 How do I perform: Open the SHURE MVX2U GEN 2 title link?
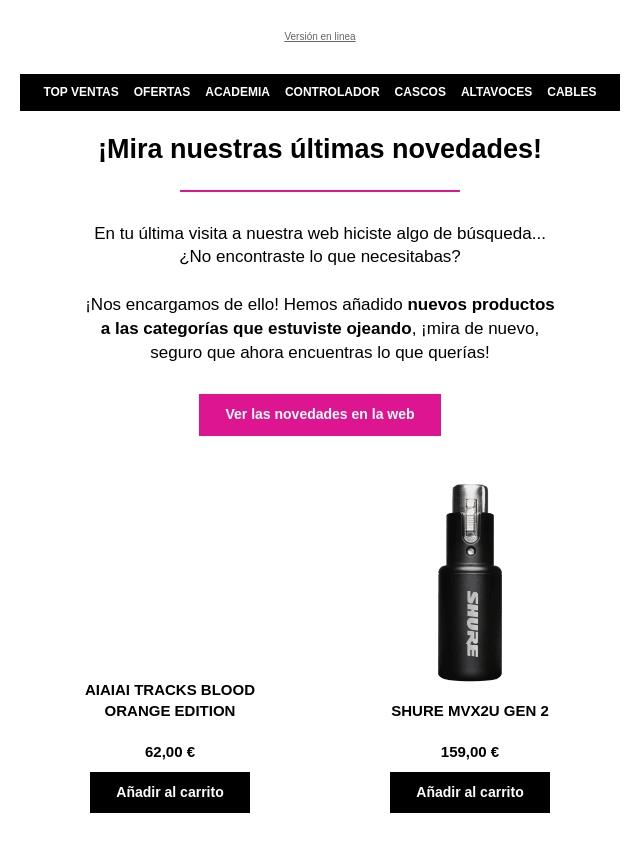(470, 711)
